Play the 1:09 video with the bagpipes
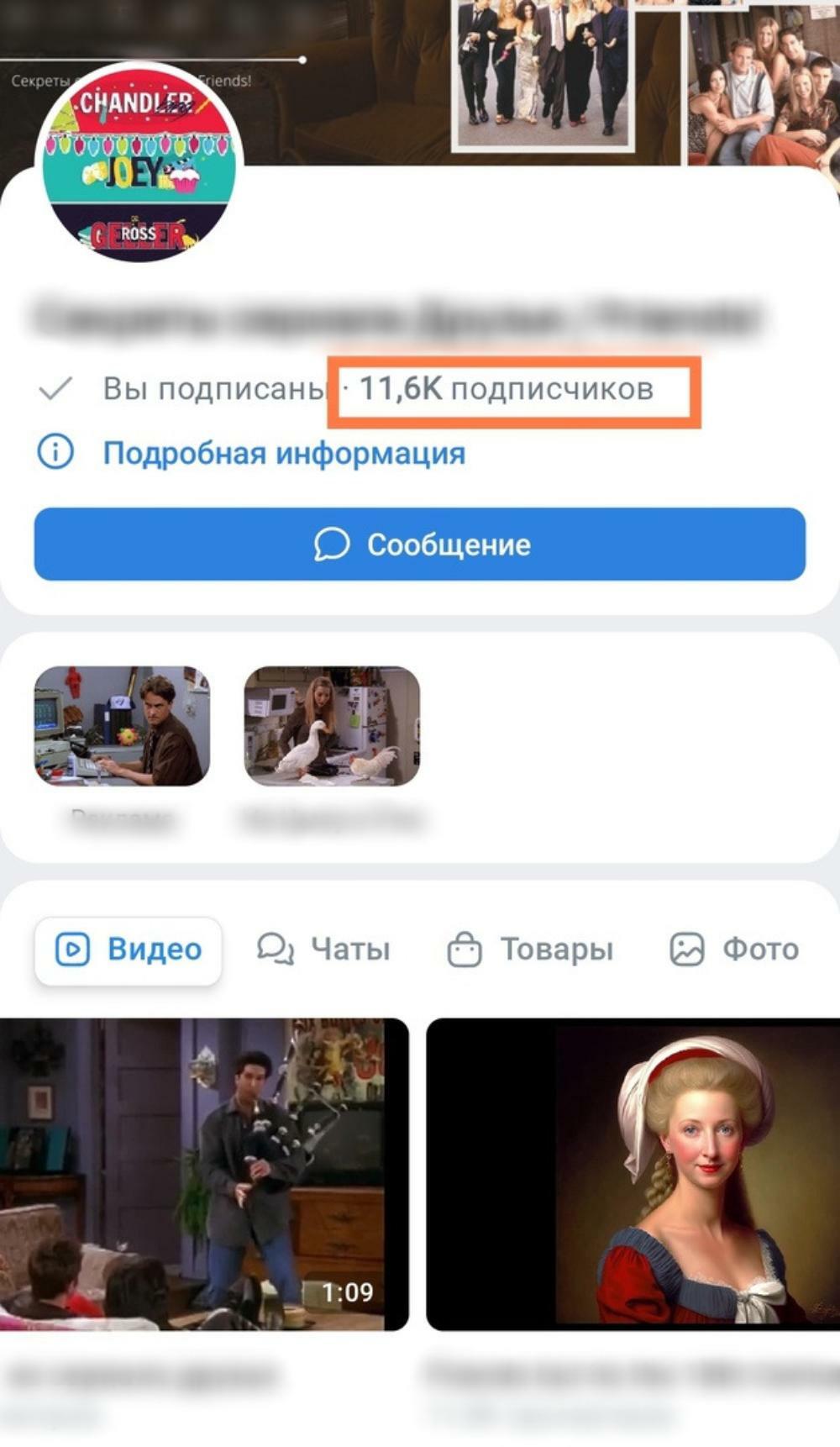This screenshot has width=840, height=1447. pos(204,1175)
